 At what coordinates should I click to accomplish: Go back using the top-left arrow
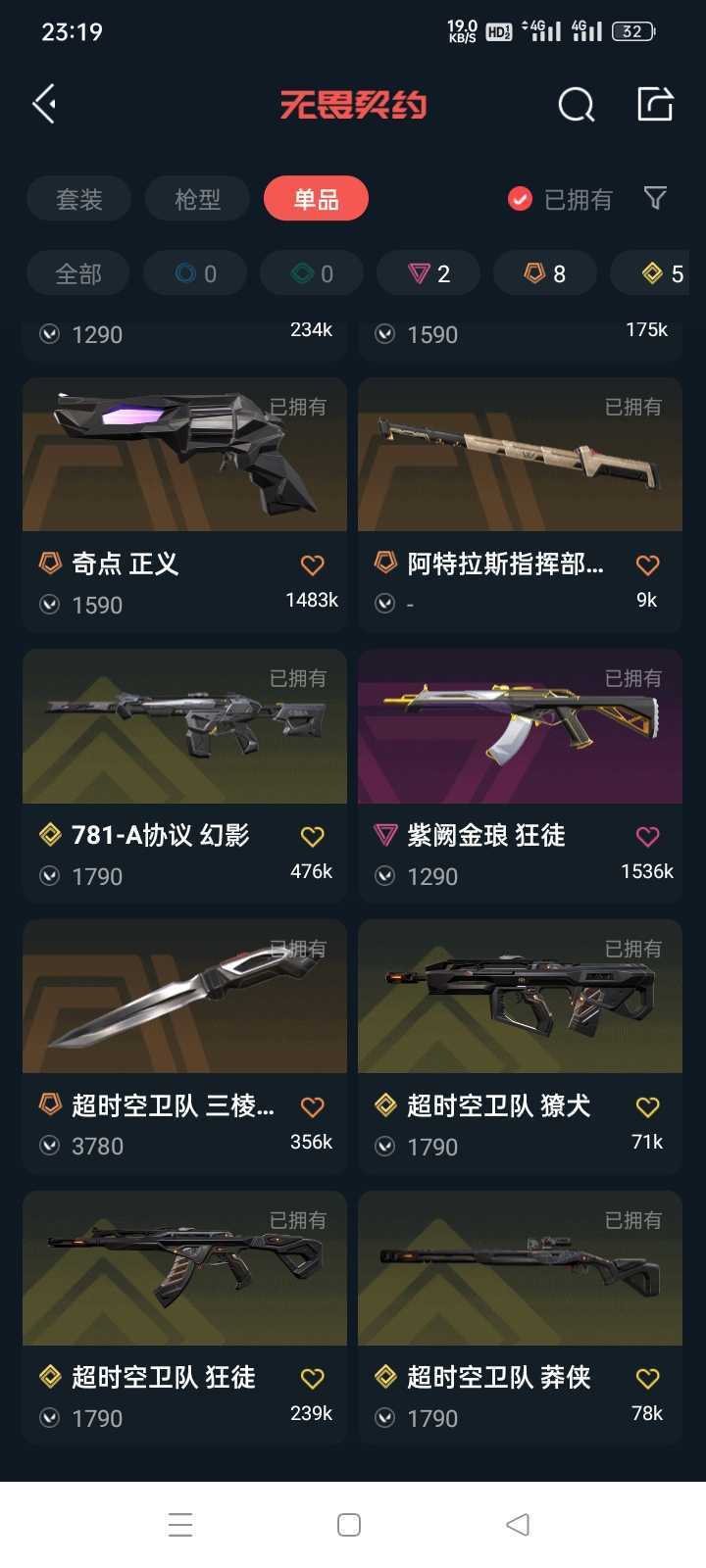pyautogui.click(x=44, y=104)
